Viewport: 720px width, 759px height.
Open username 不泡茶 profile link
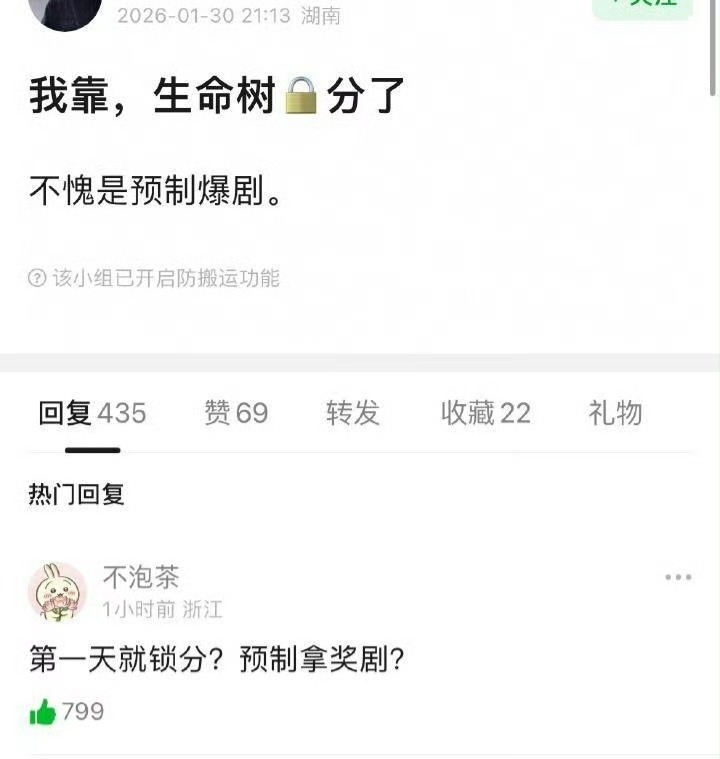pos(141,576)
